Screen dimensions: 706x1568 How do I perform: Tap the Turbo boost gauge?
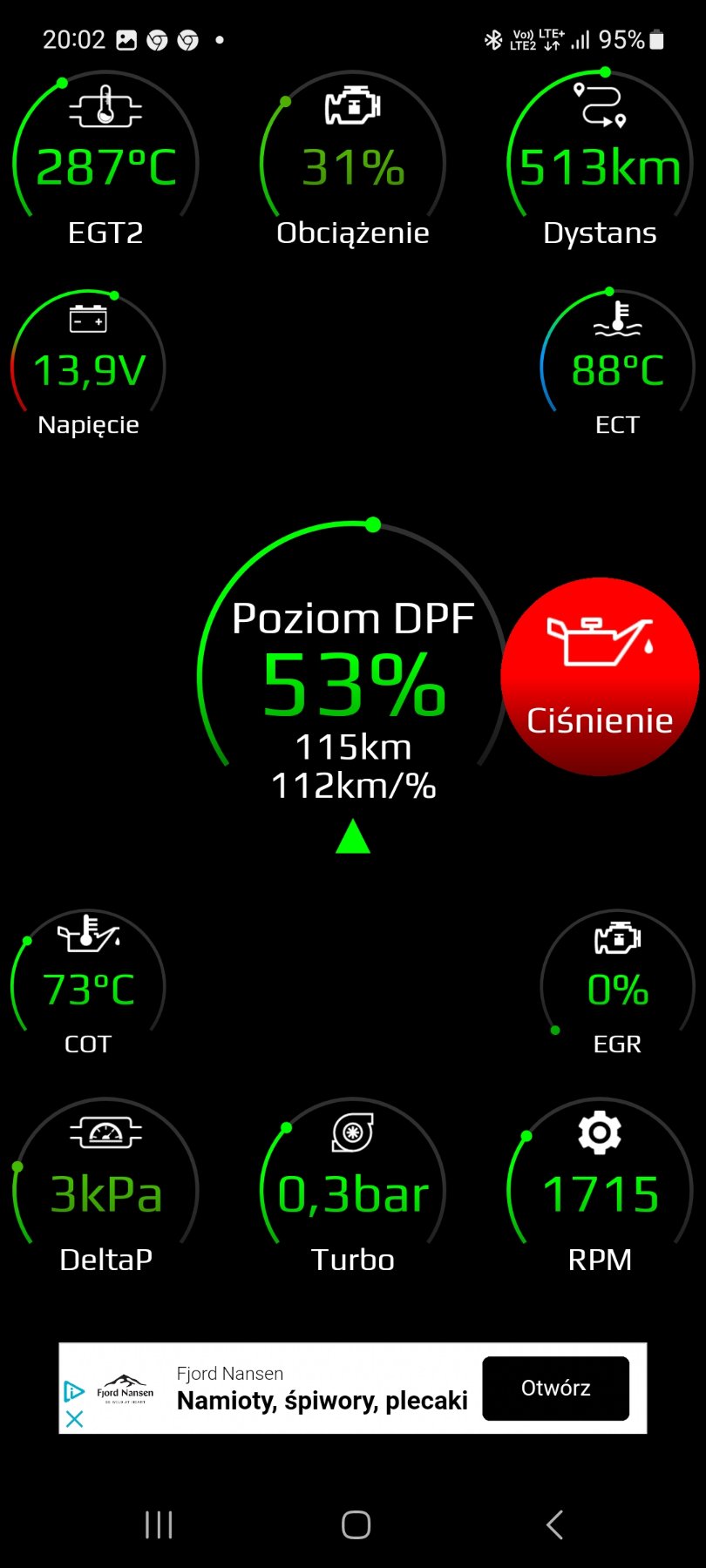(352, 1192)
